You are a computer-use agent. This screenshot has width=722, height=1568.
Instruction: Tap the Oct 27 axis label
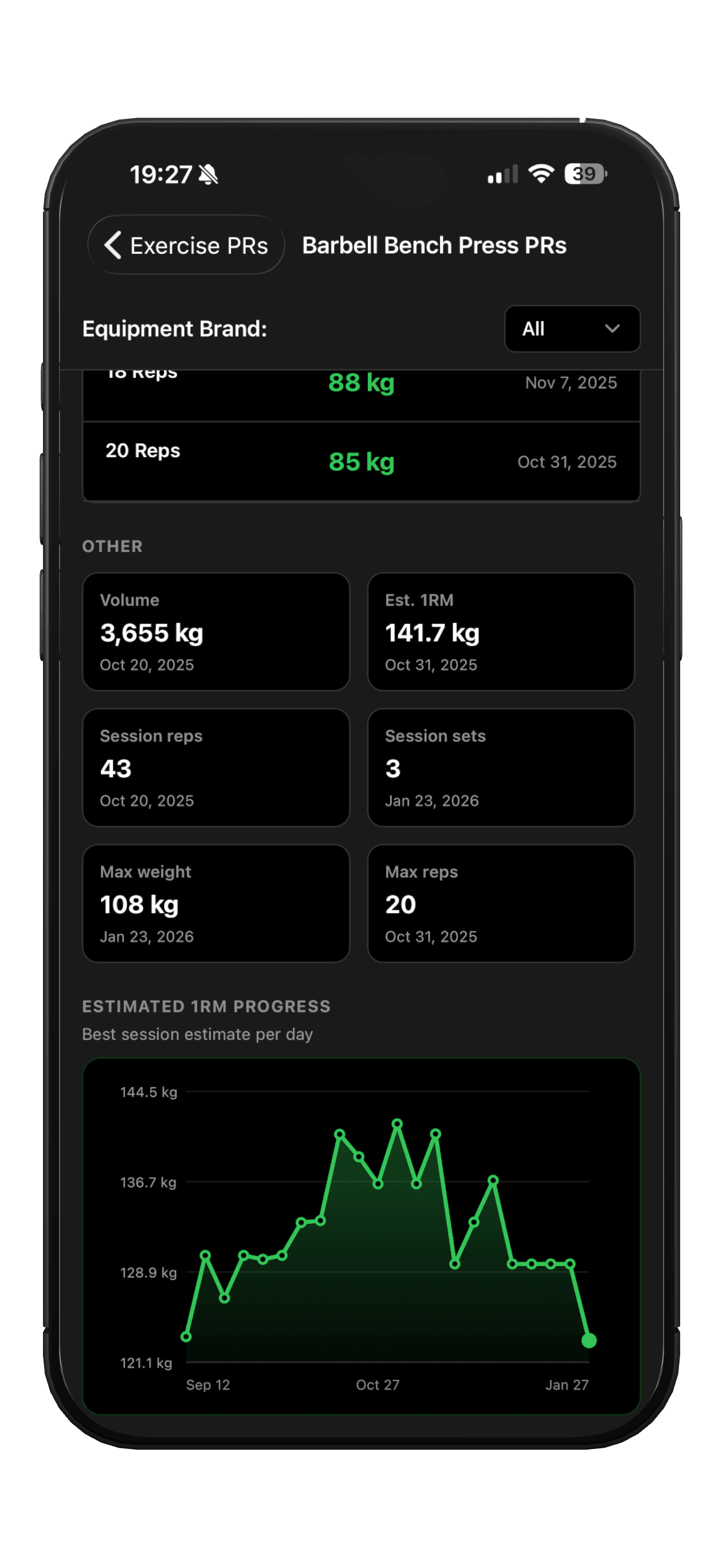pos(378,1385)
